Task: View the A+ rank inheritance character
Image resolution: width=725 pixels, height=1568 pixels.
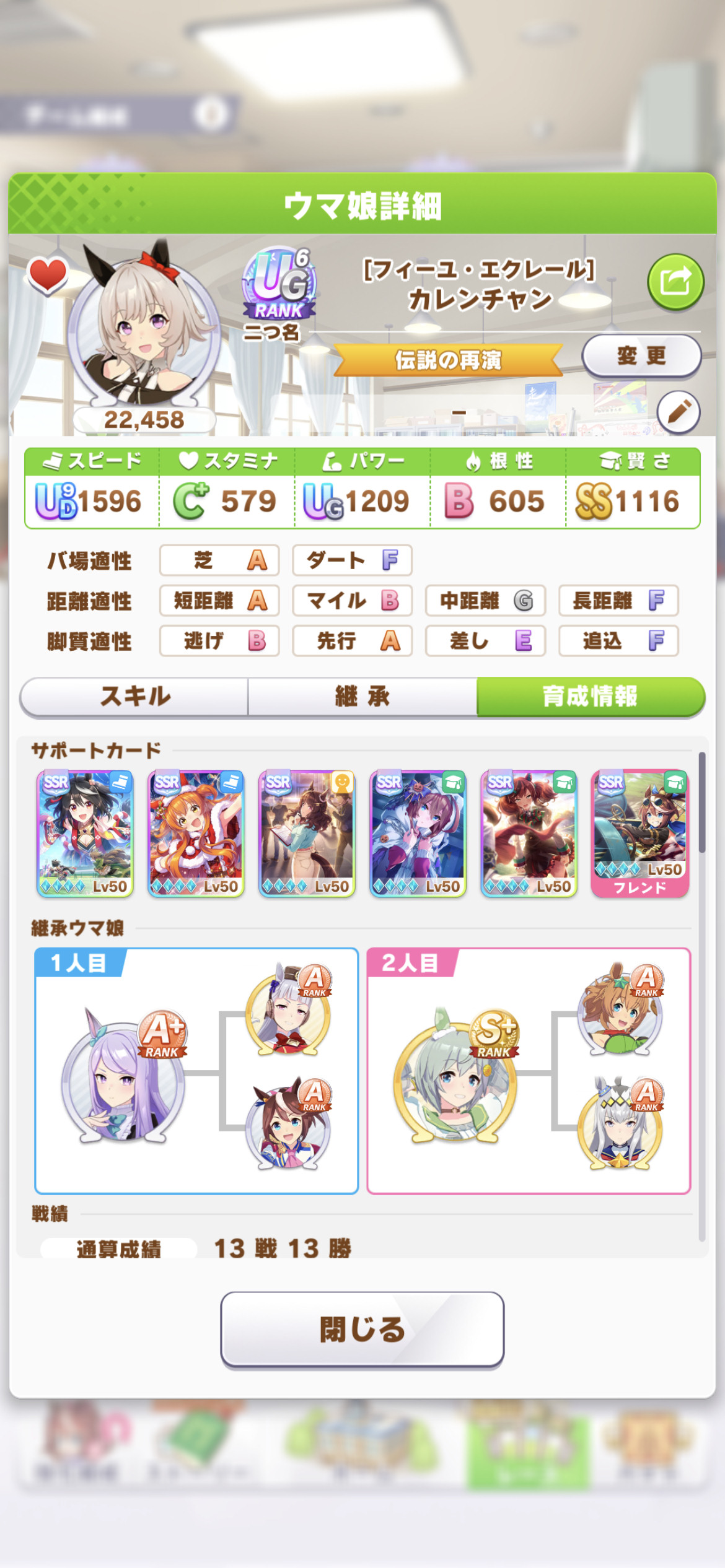Action: (124, 1074)
